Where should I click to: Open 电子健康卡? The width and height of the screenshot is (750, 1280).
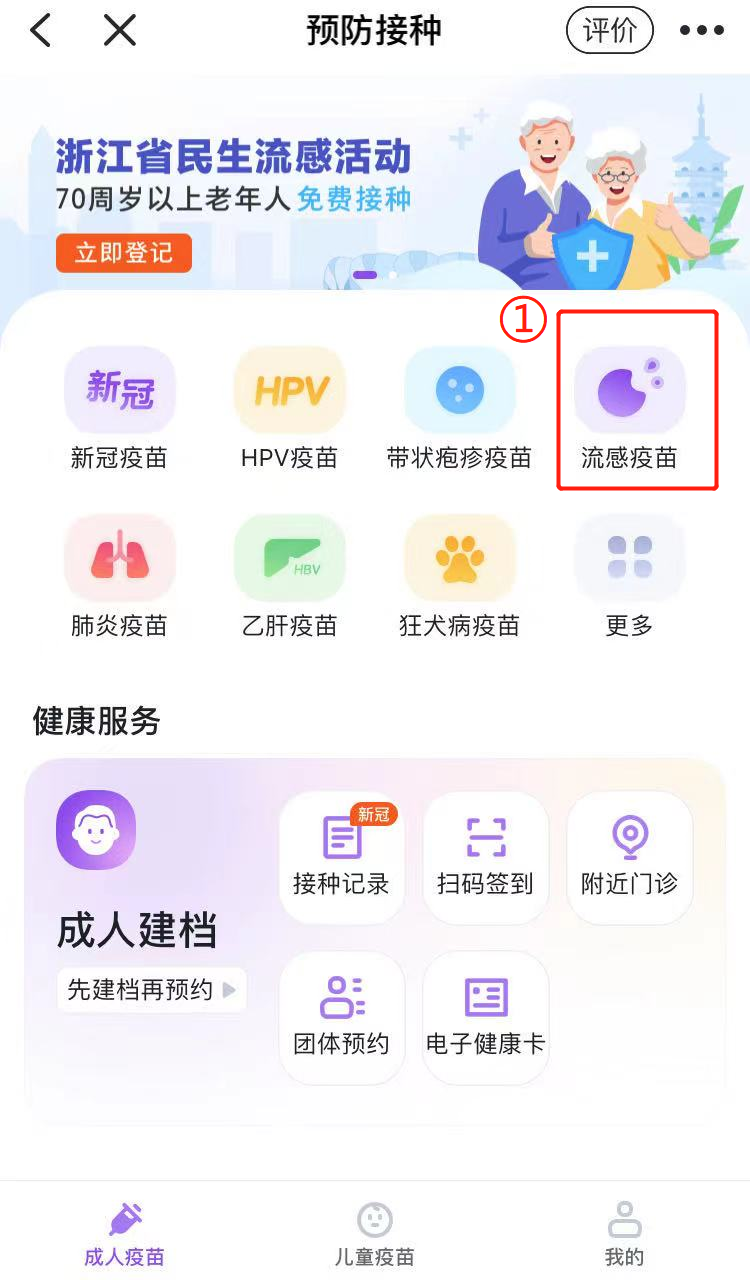pyautogui.click(x=485, y=1017)
